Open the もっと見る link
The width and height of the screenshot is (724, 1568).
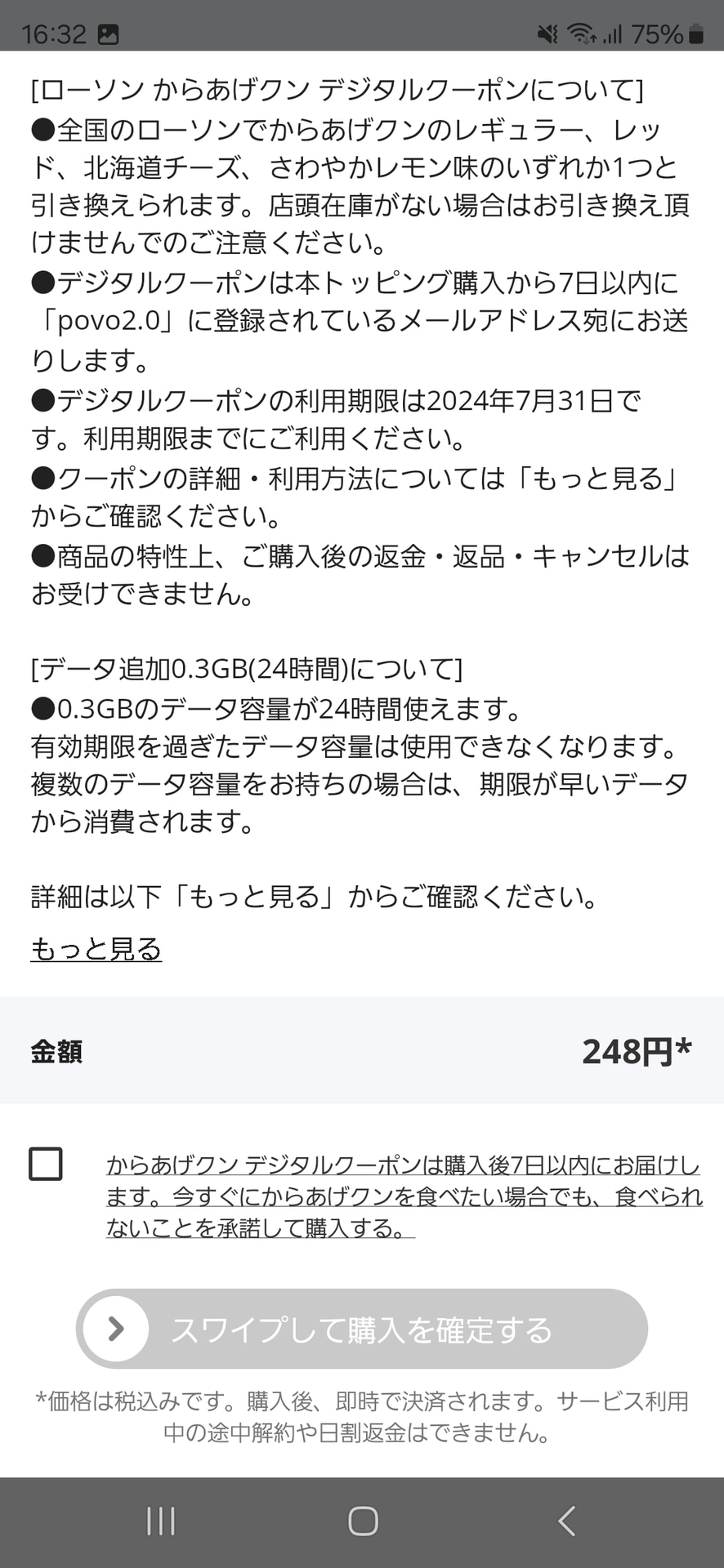coord(96,950)
